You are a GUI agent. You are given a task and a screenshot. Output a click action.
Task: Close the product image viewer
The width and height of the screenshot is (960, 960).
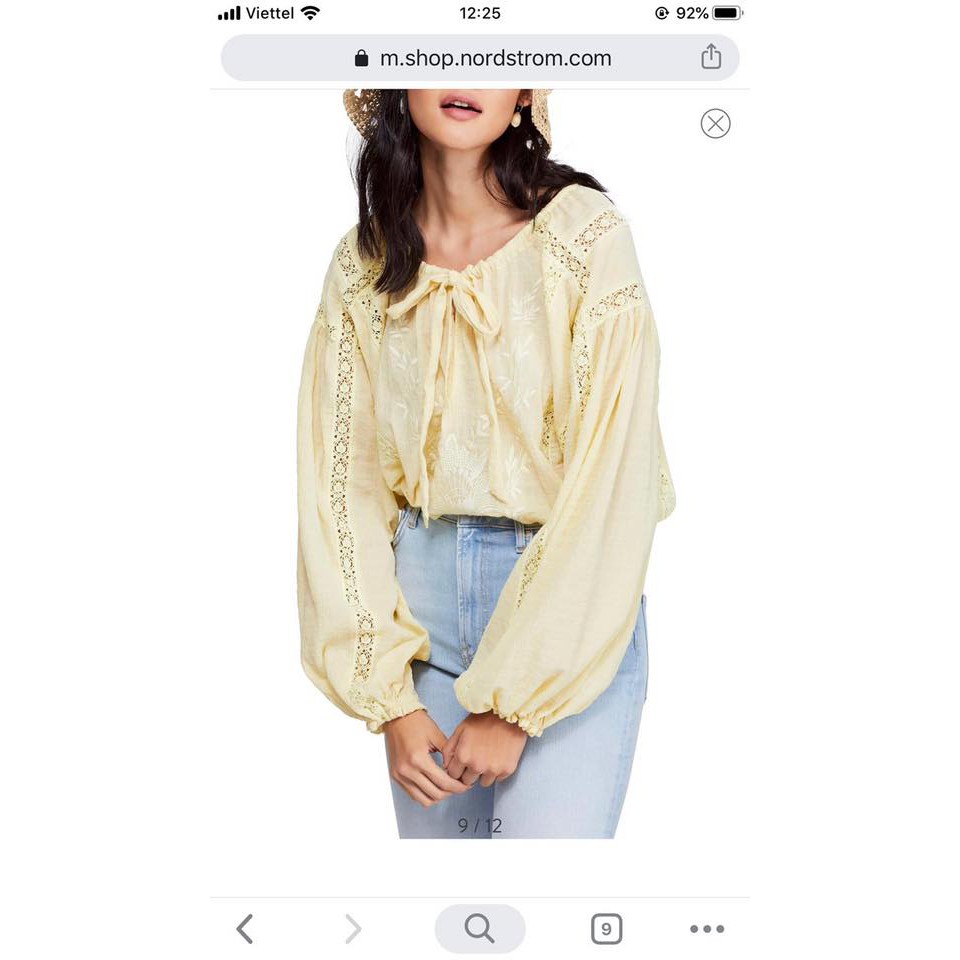(715, 124)
